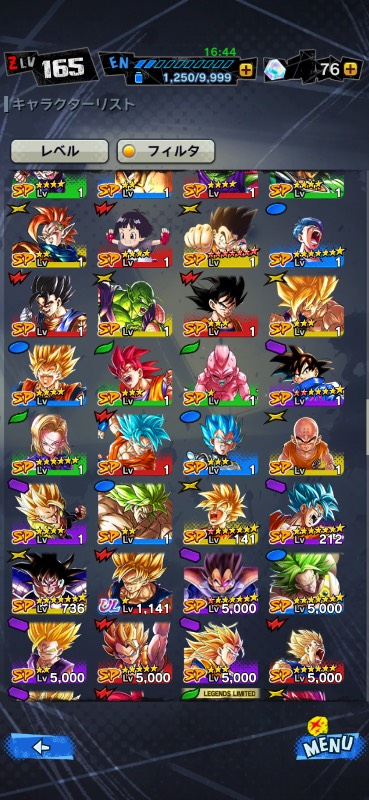Tap the レベル sort button
This screenshot has width=369, height=800.
[x=60, y=151]
